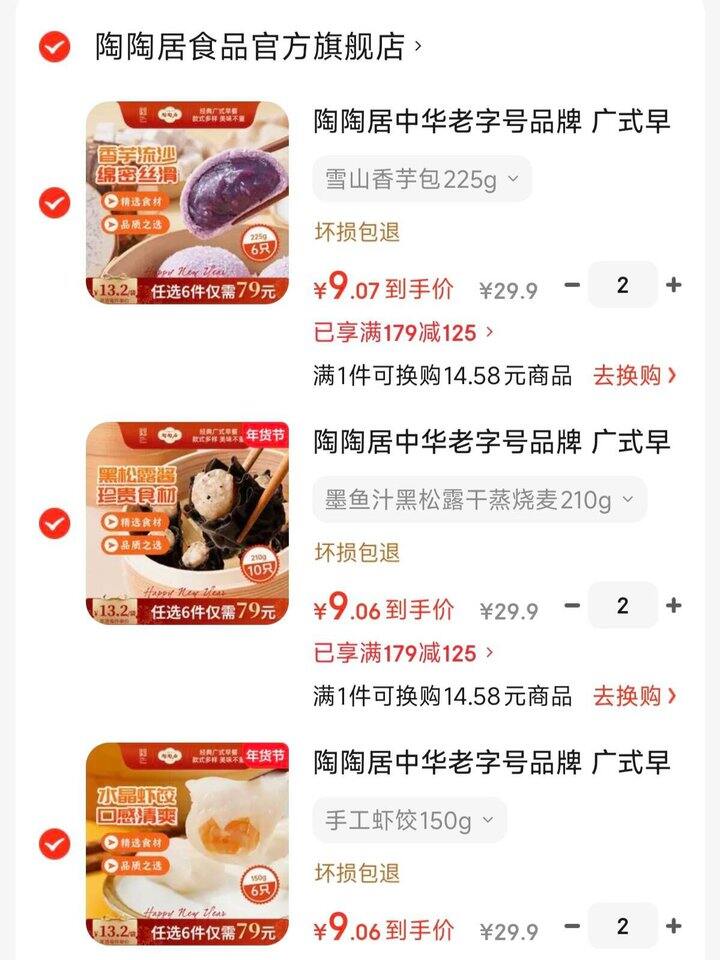
Task: Tap 去换购 under the 墨鱼汁黑松露干蒸烧麦 item
Action: tap(635, 696)
